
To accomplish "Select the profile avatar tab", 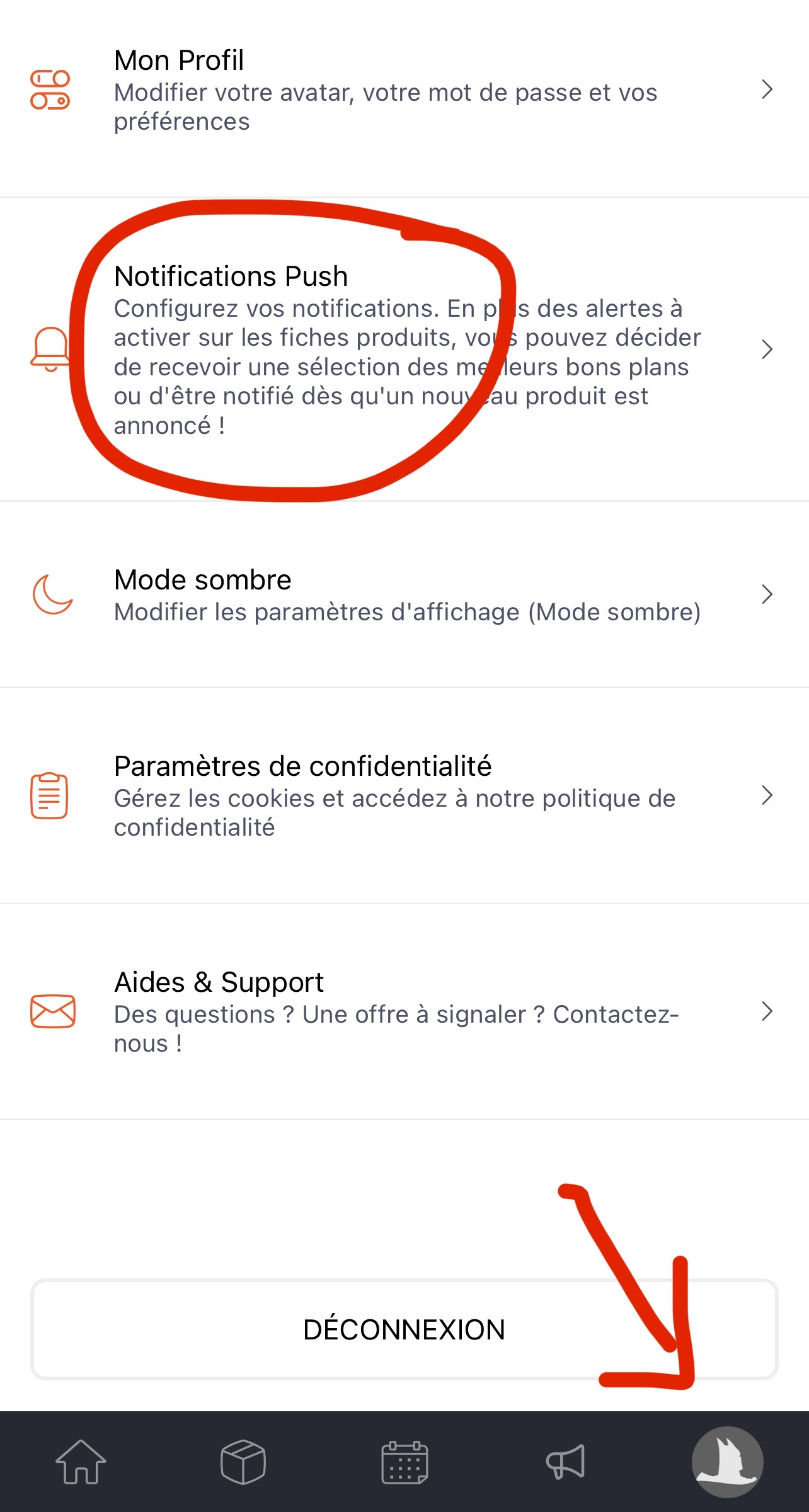I will (x=727, y=1462).
